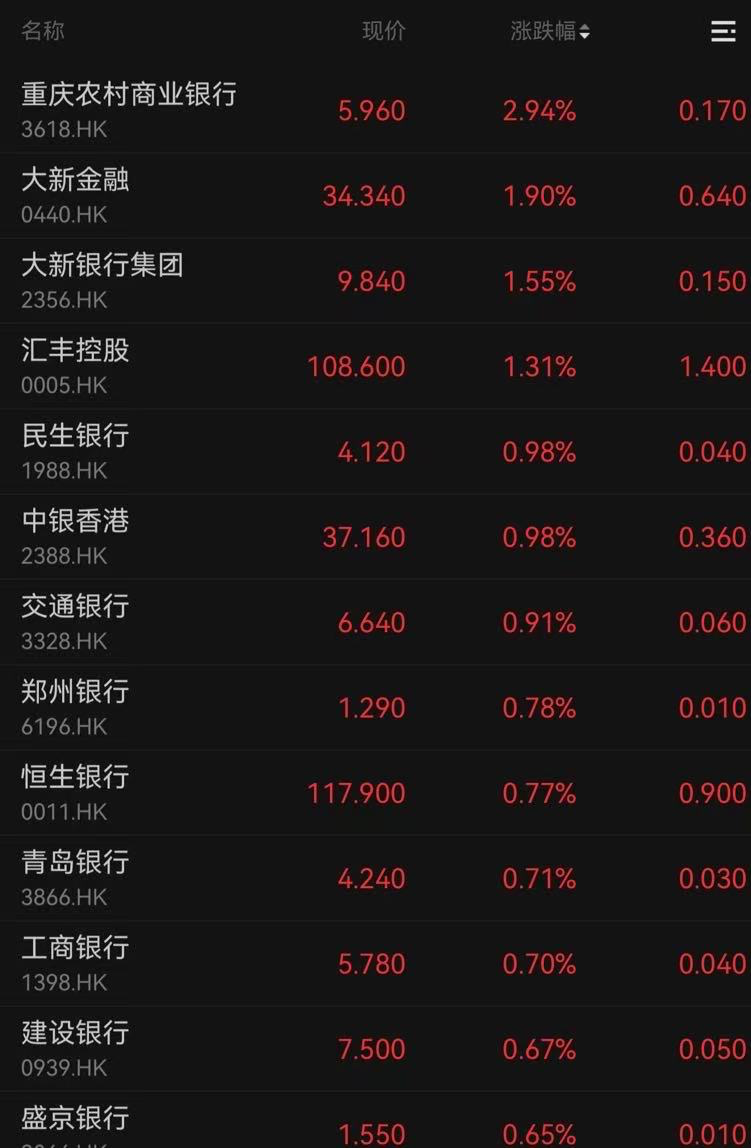Screen dimensions: 751x1148
Task: Sort the list by 涨跌幅
Action: coord(549,32)
